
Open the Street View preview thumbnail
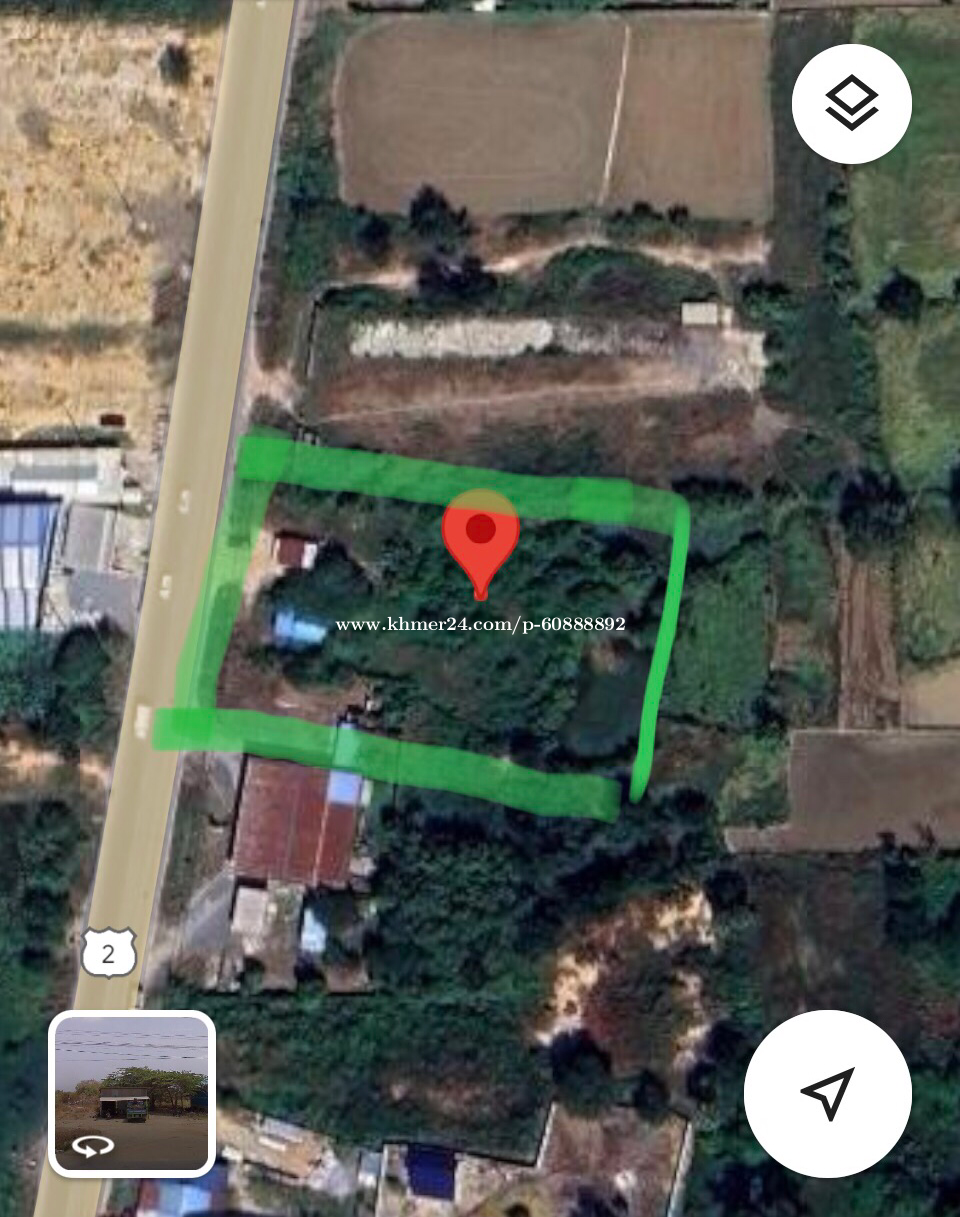tap(132, 1092)
